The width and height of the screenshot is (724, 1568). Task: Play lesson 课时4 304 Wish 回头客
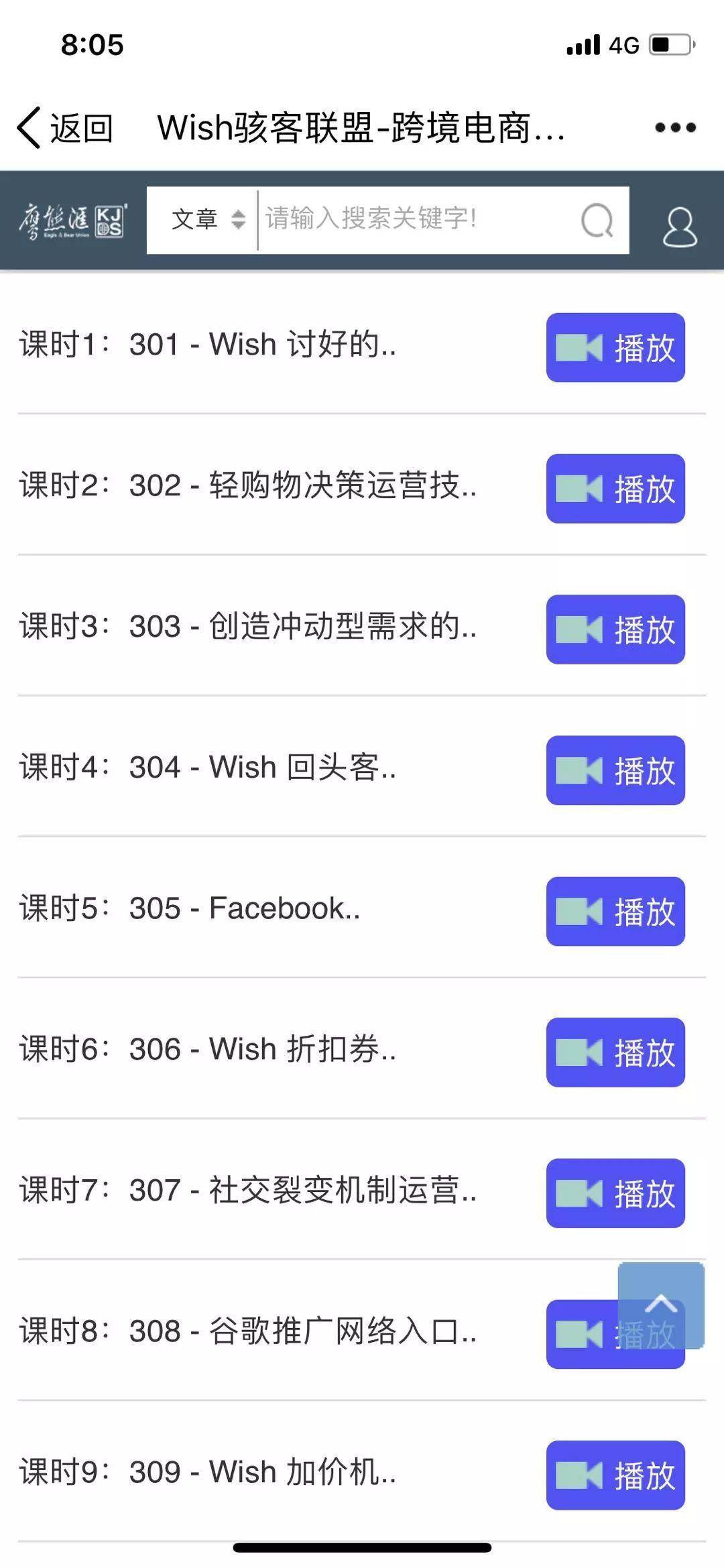click(x=615, y=770)
